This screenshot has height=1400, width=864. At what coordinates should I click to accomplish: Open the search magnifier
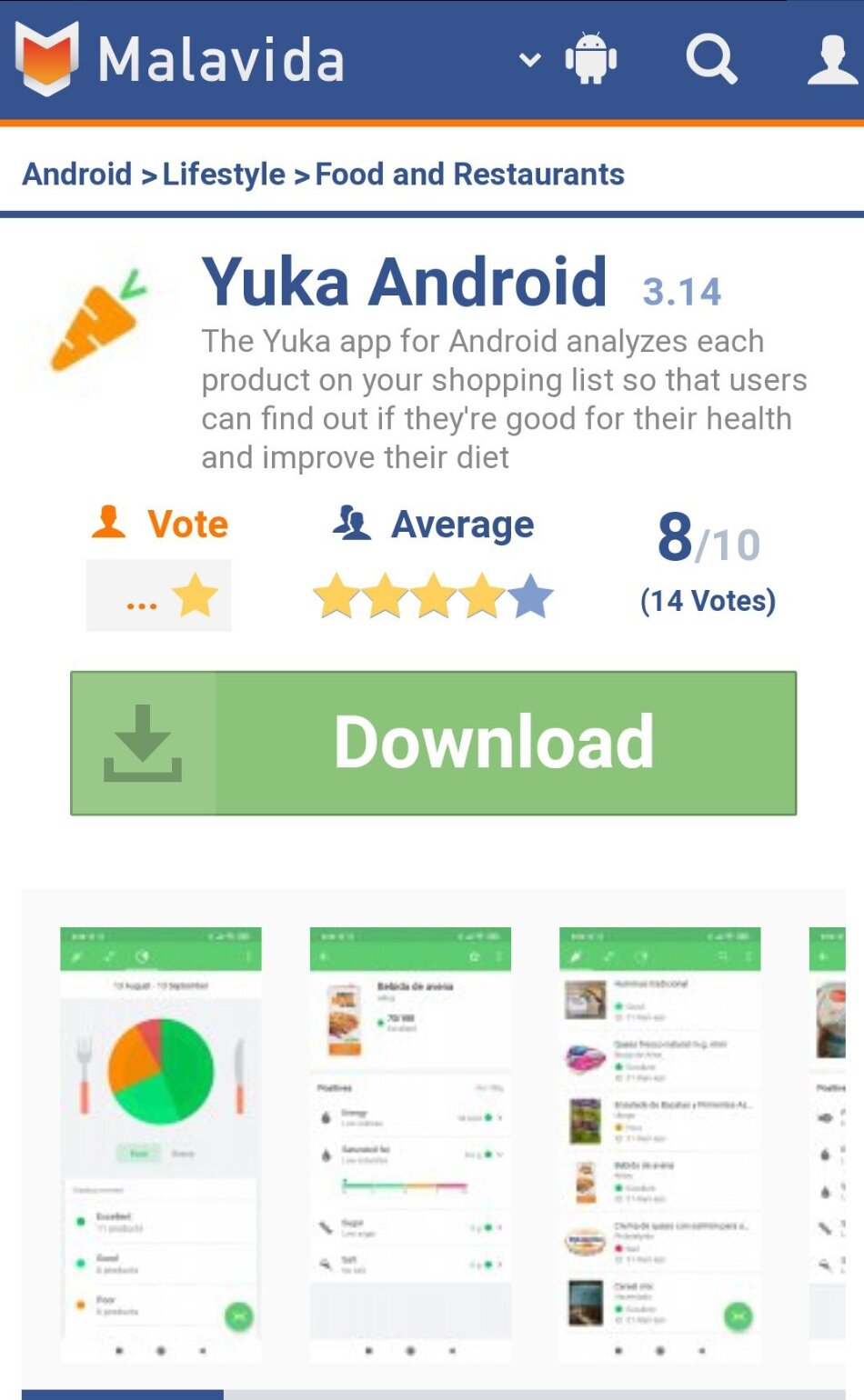pos(711,59)
